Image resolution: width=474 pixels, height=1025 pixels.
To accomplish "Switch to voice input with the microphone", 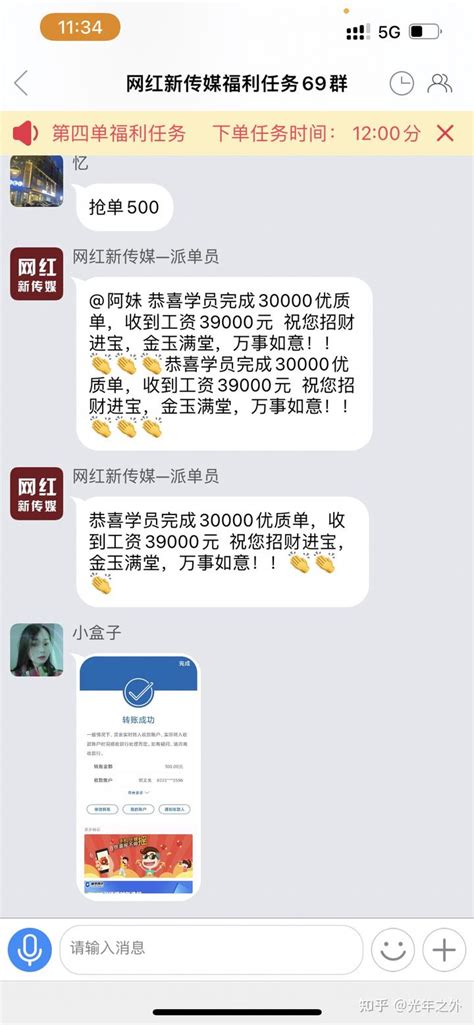I will (29, 950).
